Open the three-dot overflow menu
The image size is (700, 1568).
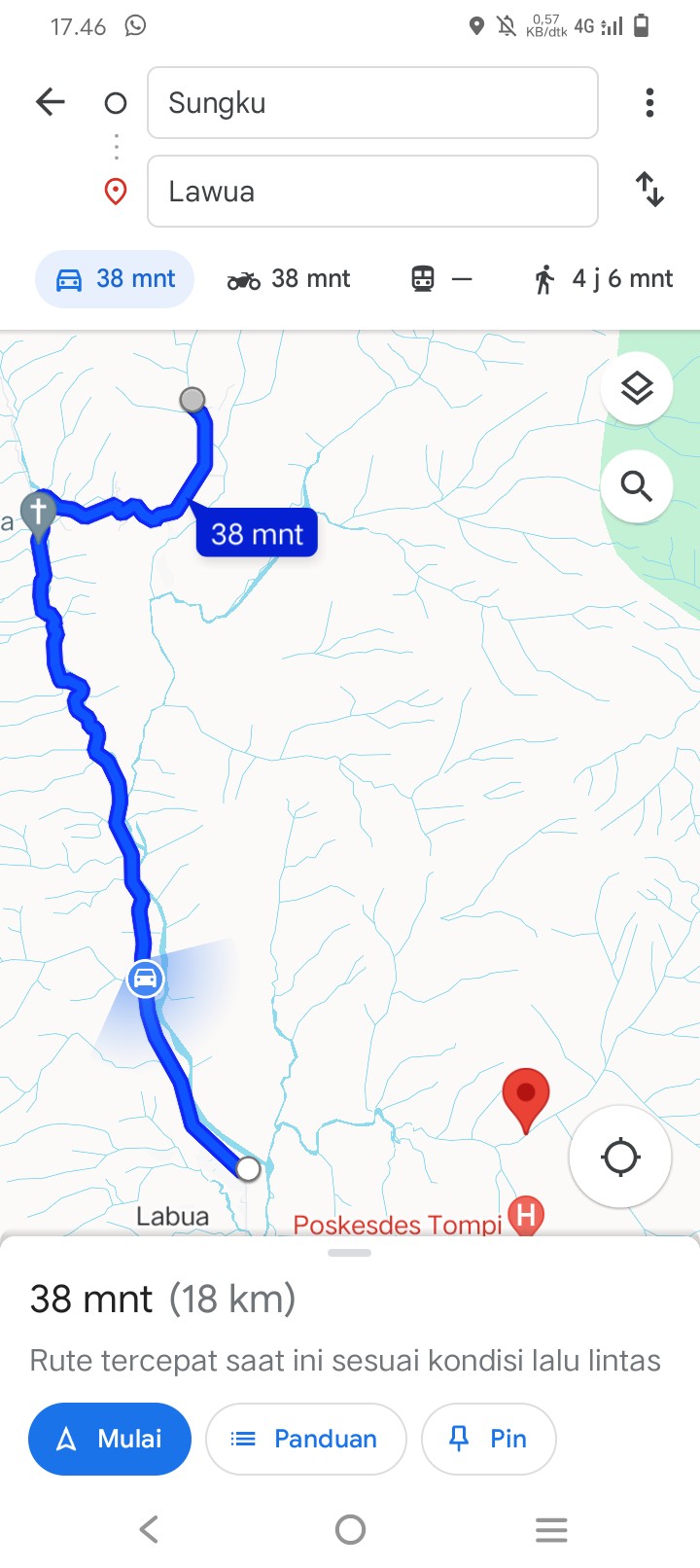tap(649, 103)
